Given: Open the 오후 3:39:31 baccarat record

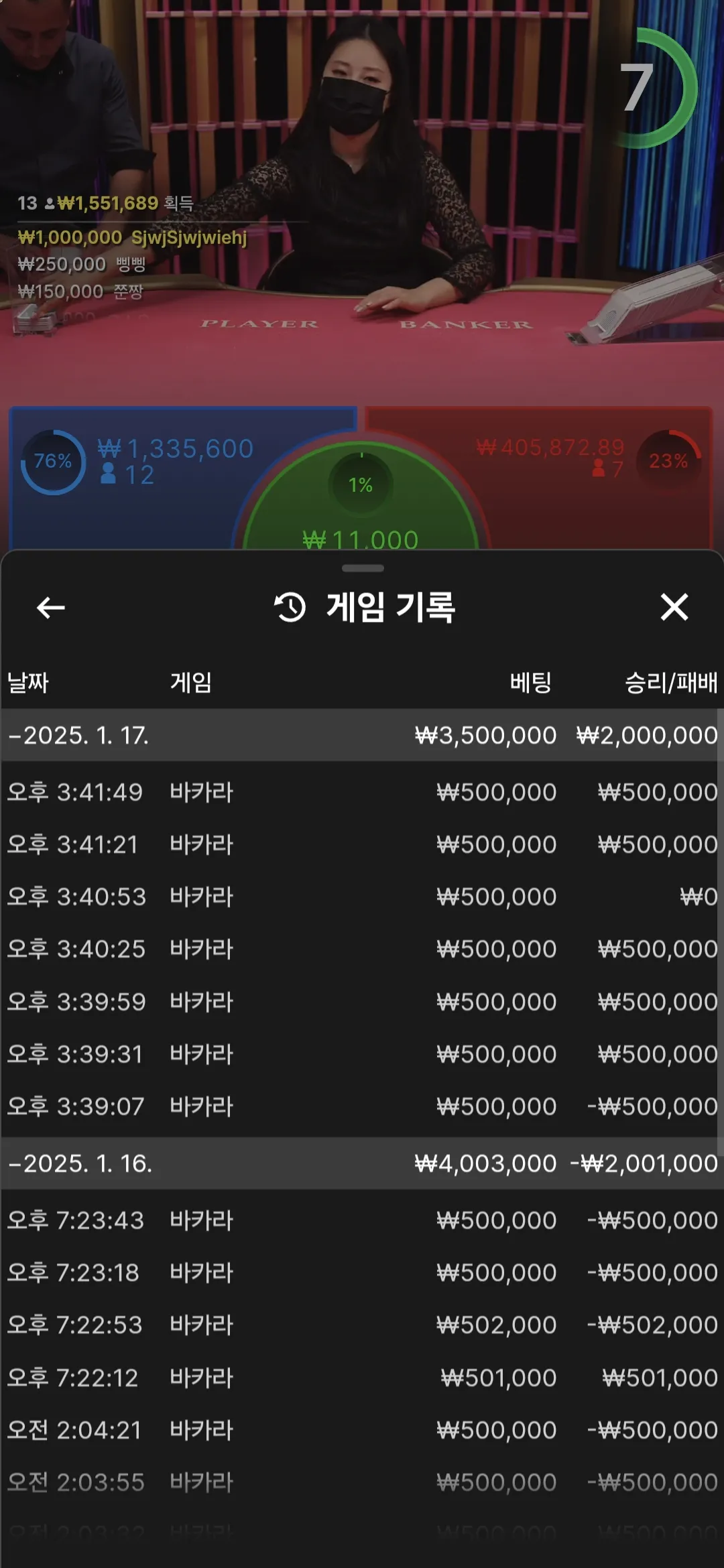Looking at the screenshot, I should [362, 1054].
